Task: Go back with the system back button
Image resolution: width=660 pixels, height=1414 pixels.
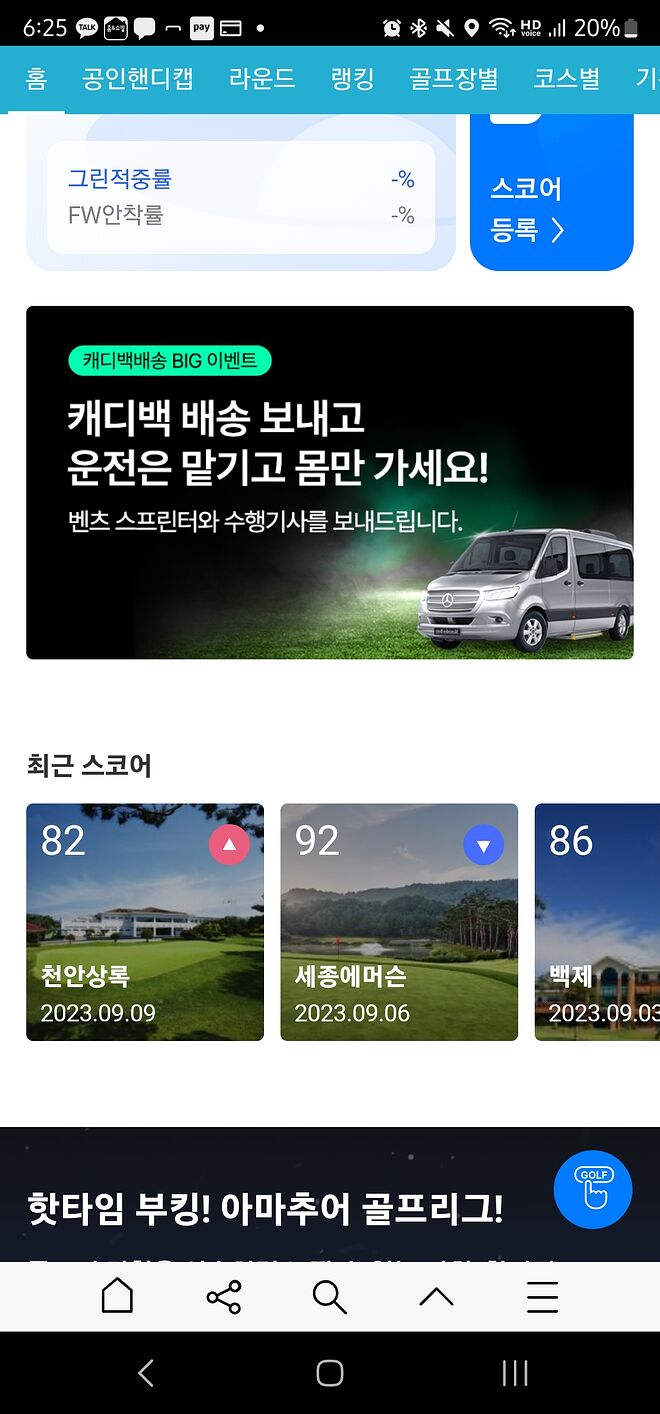Action: [146, 1373]
